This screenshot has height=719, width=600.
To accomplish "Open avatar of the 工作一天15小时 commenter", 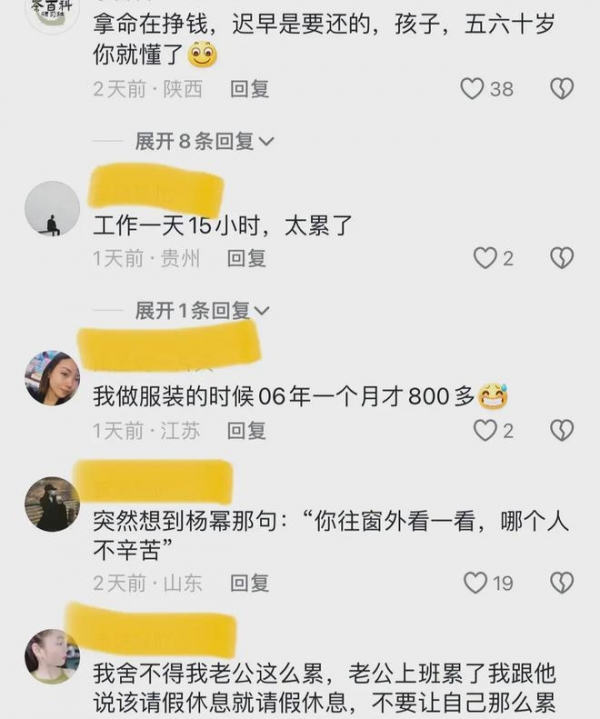I will coord(52,209).
